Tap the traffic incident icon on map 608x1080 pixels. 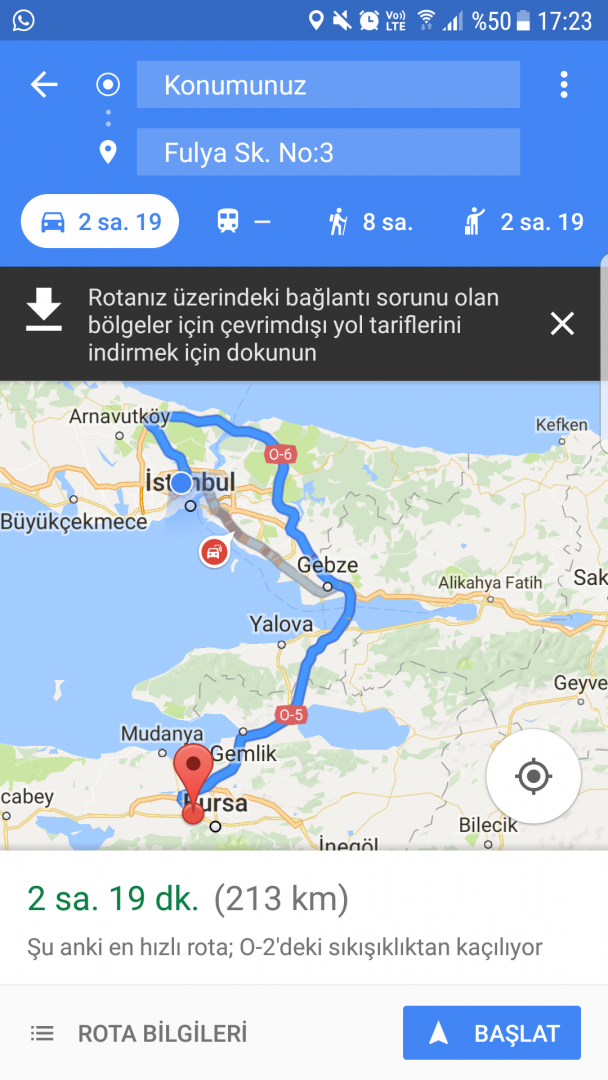[x=213, y=551]
